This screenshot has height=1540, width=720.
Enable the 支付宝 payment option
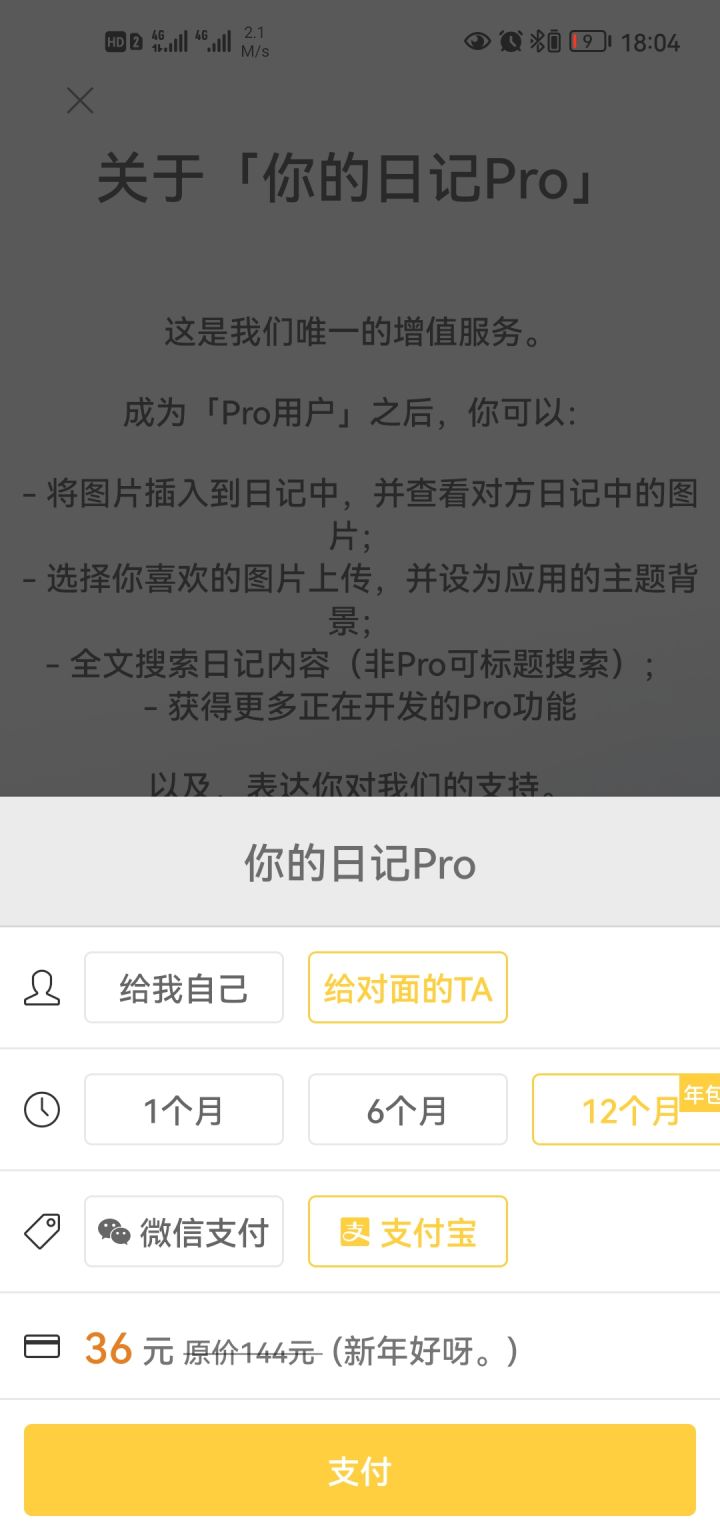click(x=408, y=1231)
